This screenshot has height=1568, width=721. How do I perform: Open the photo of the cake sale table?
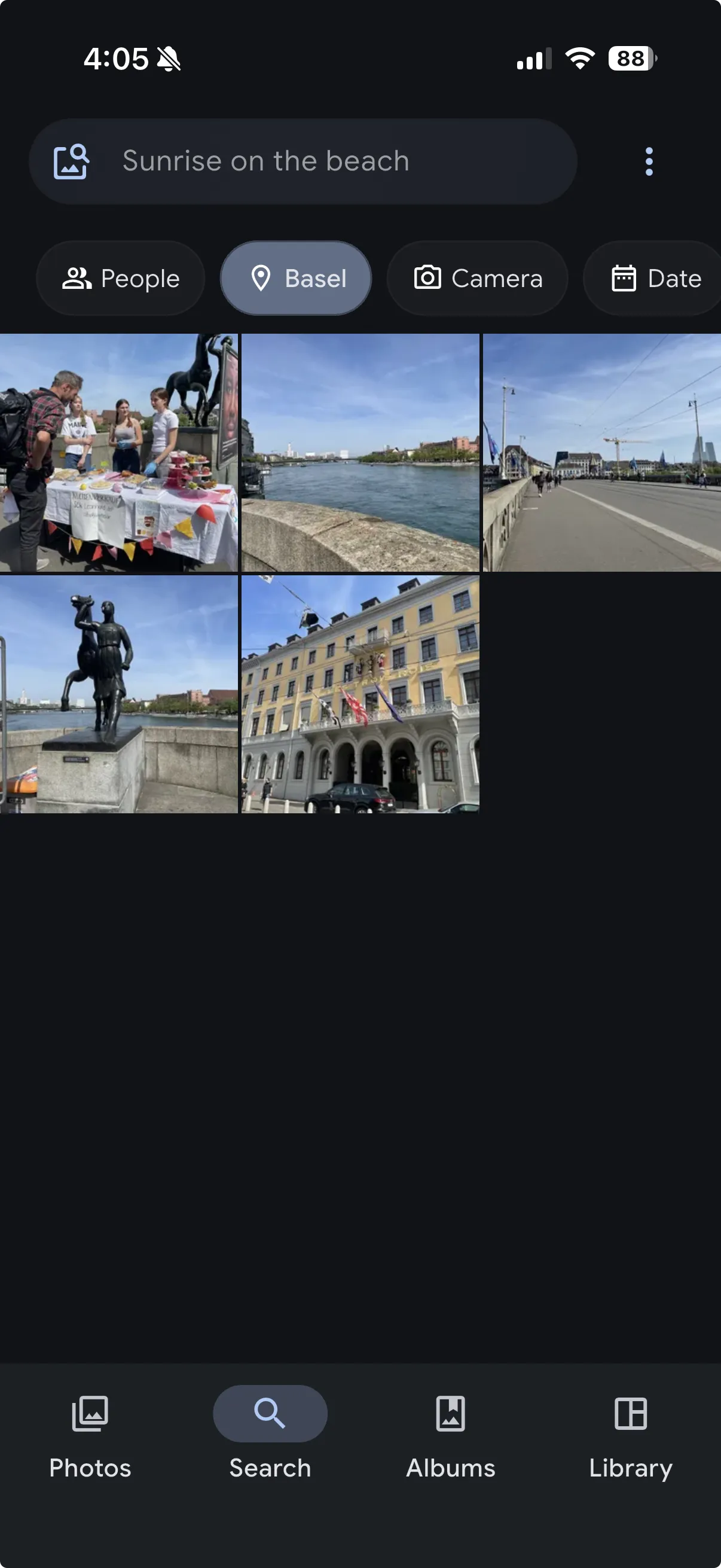point(118,452)
